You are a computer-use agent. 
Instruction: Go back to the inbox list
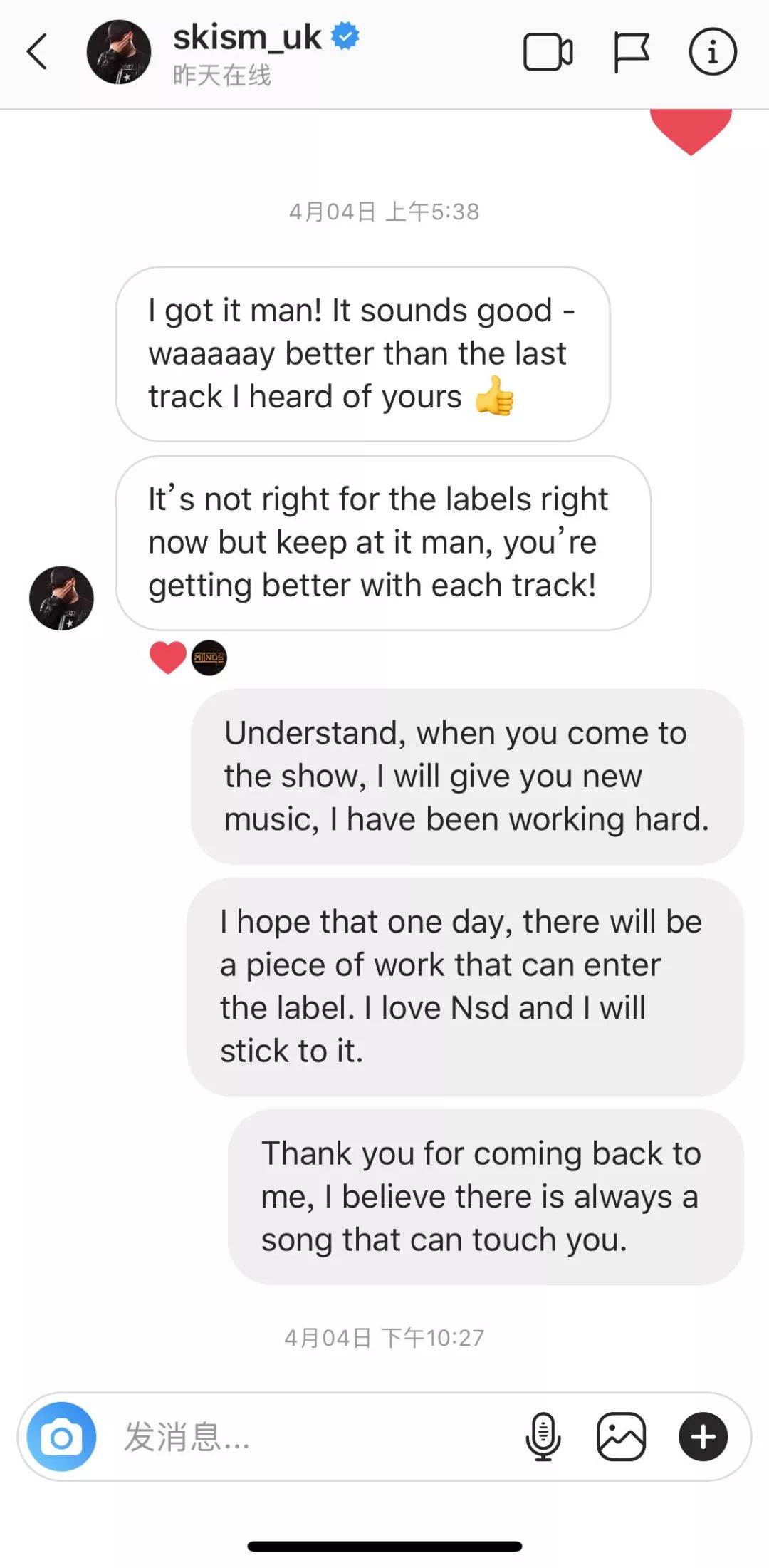point(37,52)
